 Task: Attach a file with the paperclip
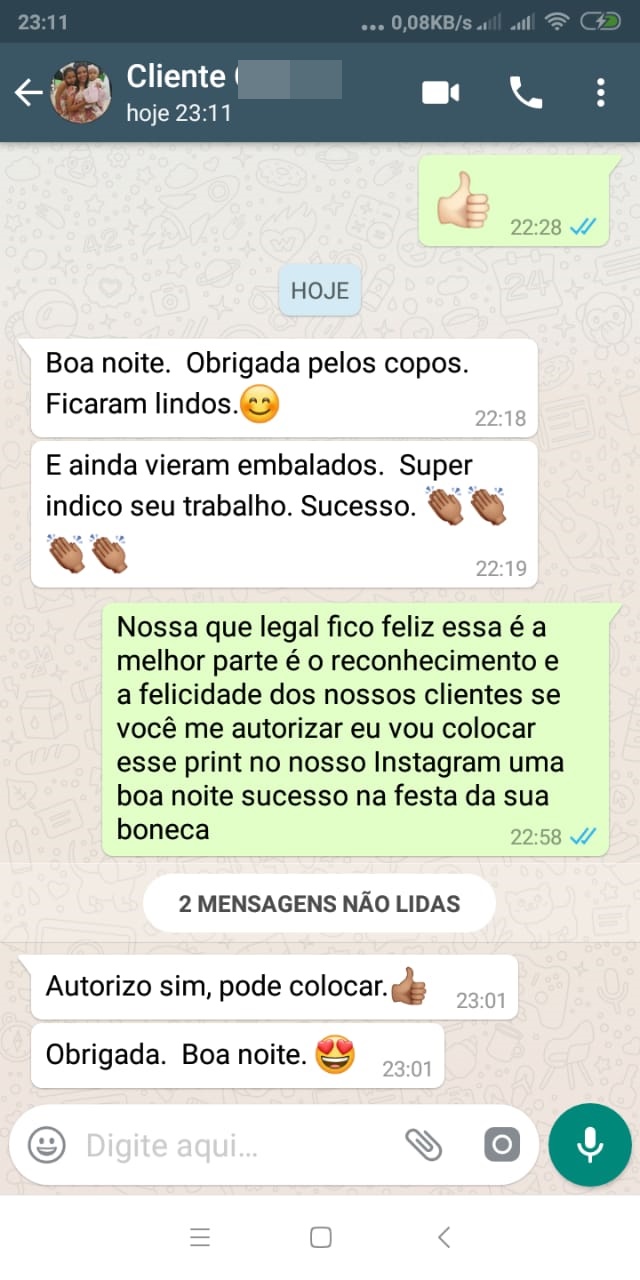[x=423, y=1145]
